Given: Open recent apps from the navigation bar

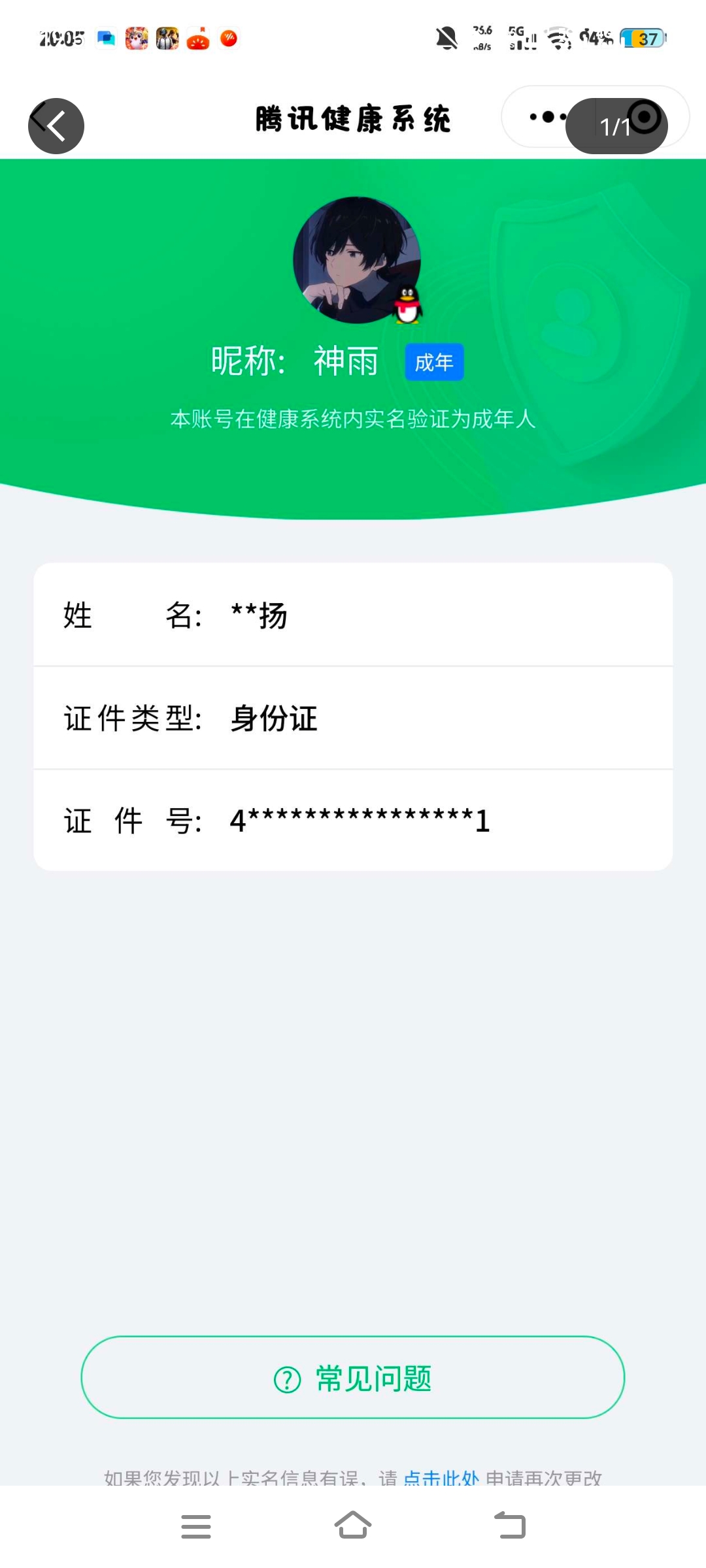Looking at the screenshot, I should [x=195, y=1527].
